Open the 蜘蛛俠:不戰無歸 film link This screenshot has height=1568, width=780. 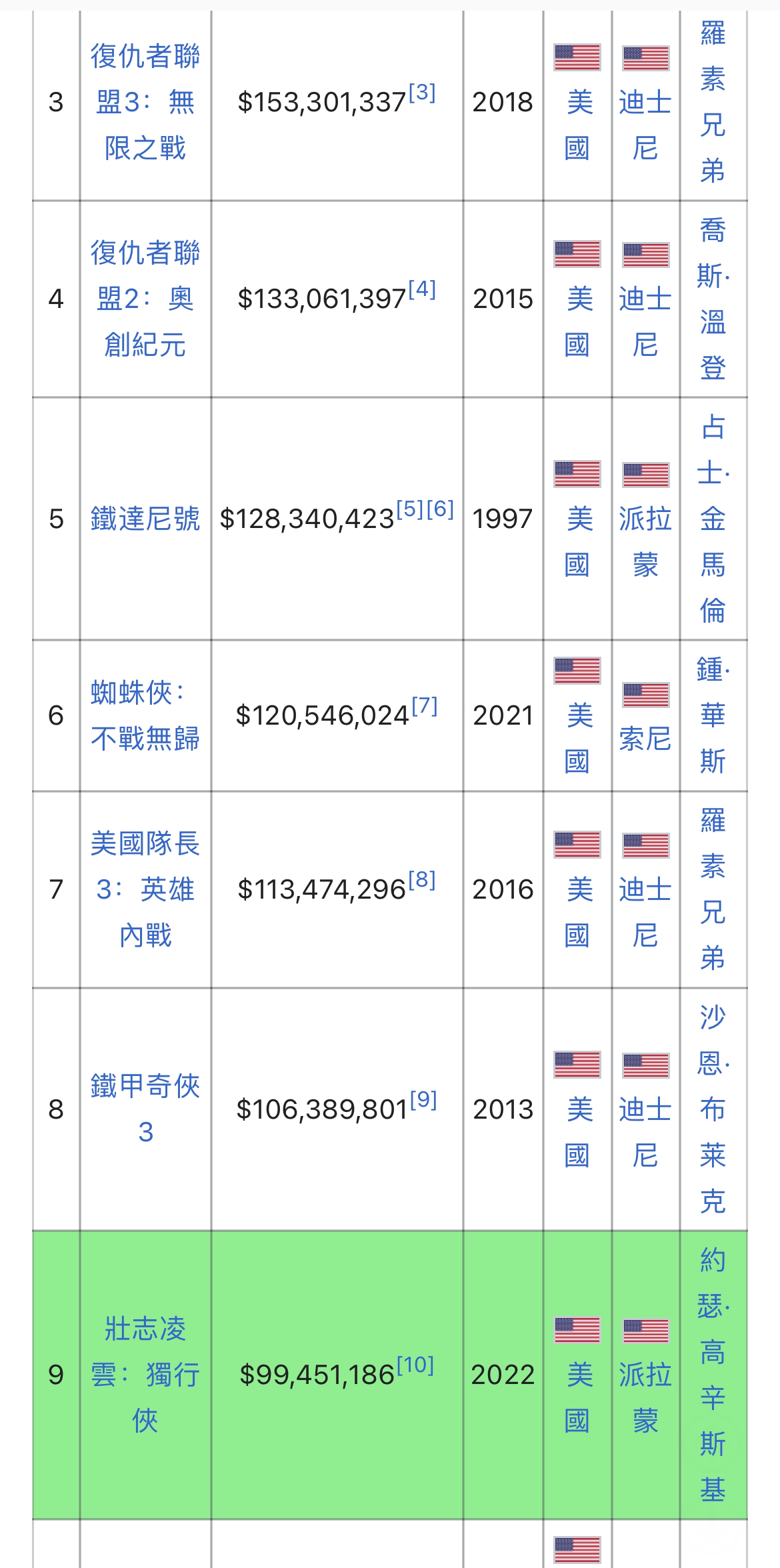coord(145,715)
